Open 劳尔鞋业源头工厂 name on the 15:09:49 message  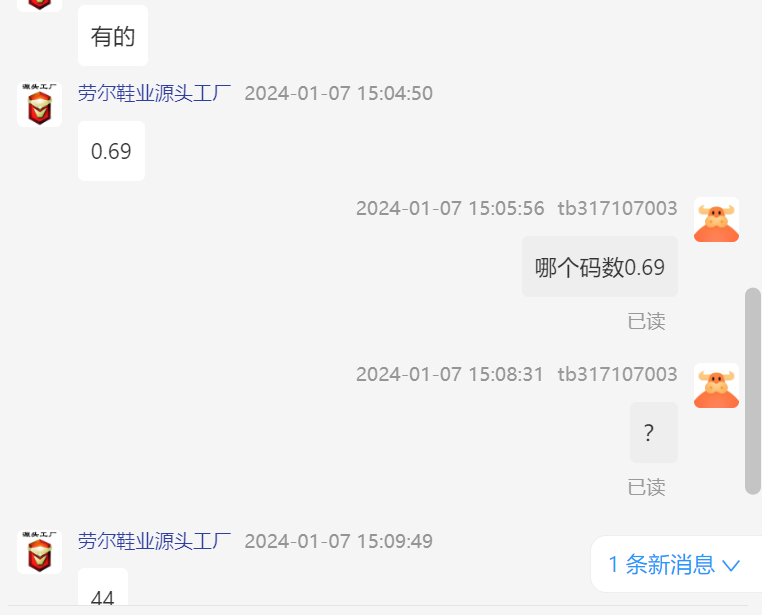154,542
